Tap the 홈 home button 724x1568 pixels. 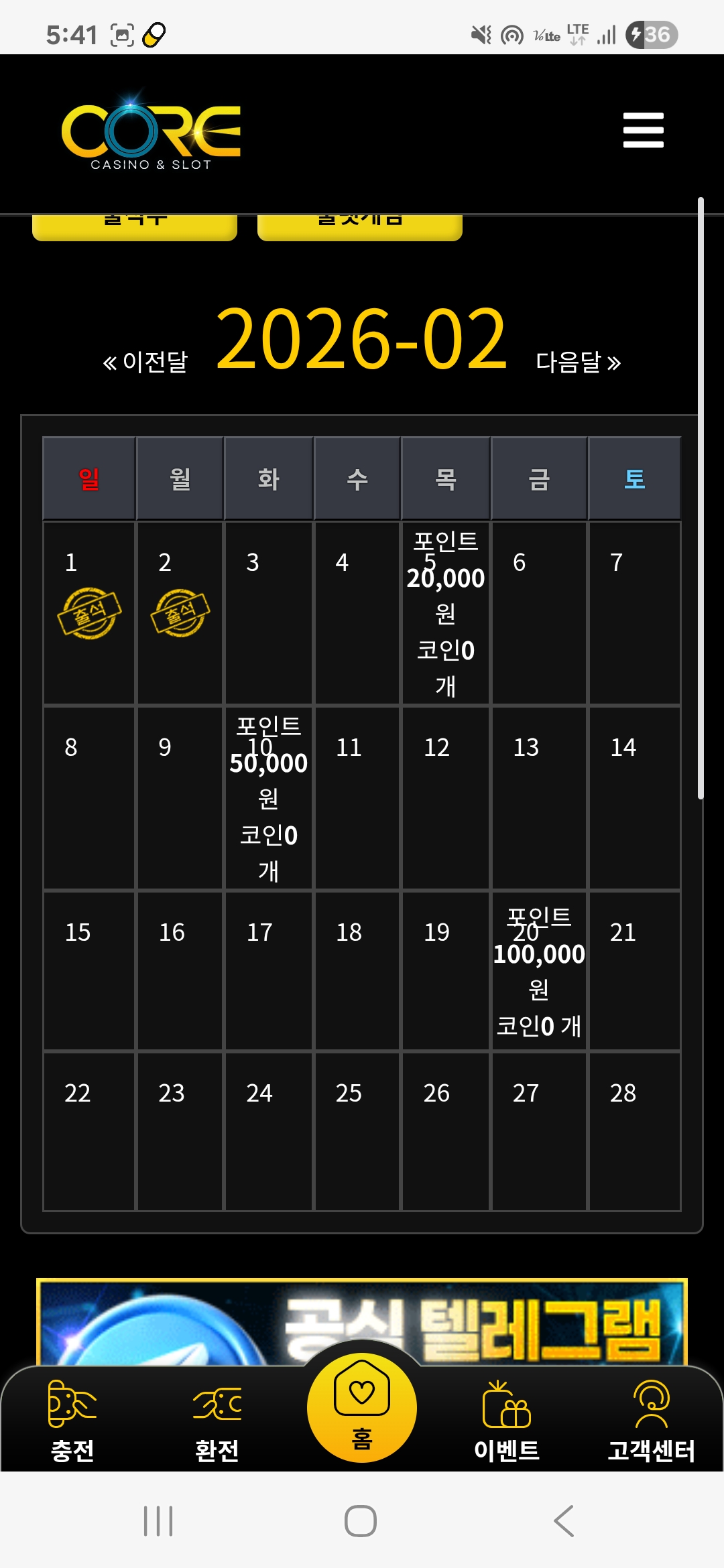(362, 1407)
